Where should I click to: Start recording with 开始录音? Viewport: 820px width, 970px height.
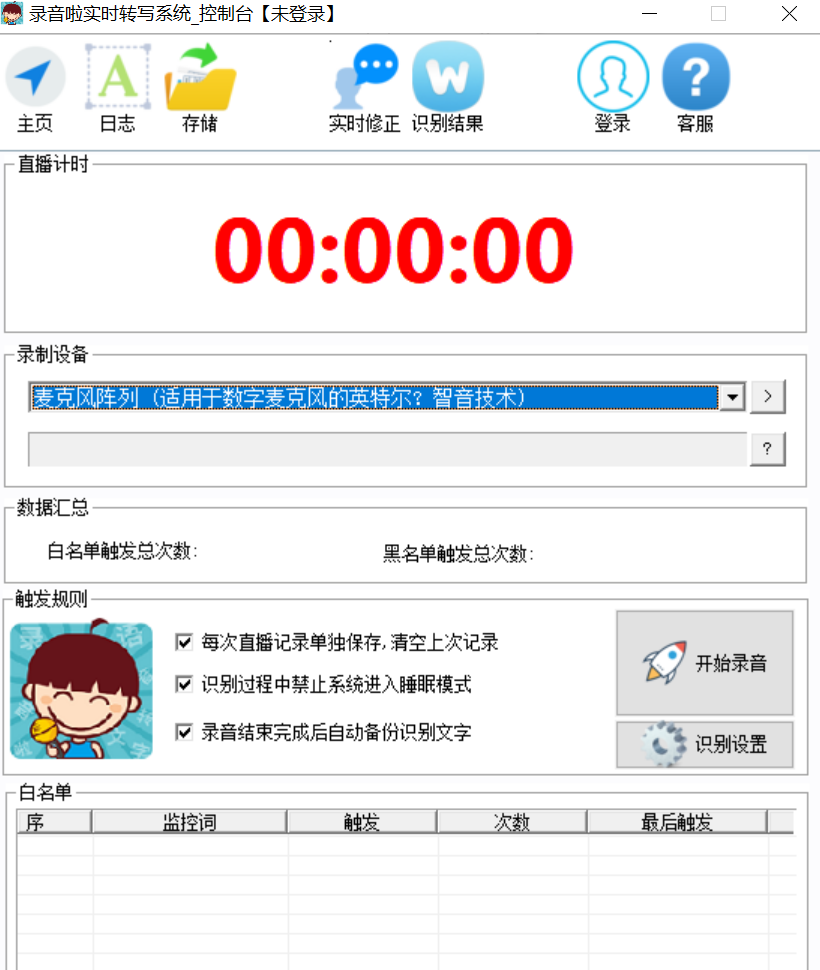[705, 663]
